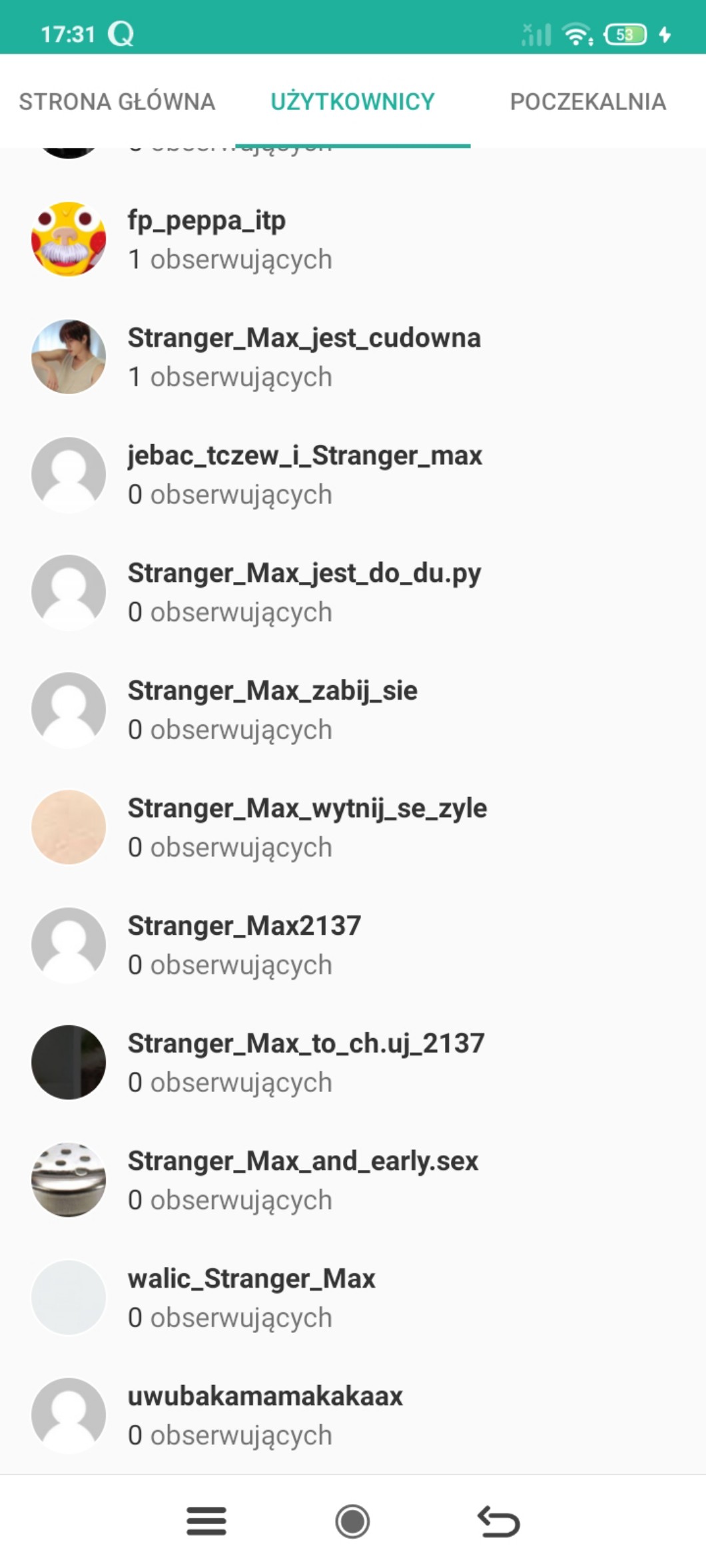Open the uwubakamamakakaax profile
Screen dimensions: 706x1568
click(265, 1414)
